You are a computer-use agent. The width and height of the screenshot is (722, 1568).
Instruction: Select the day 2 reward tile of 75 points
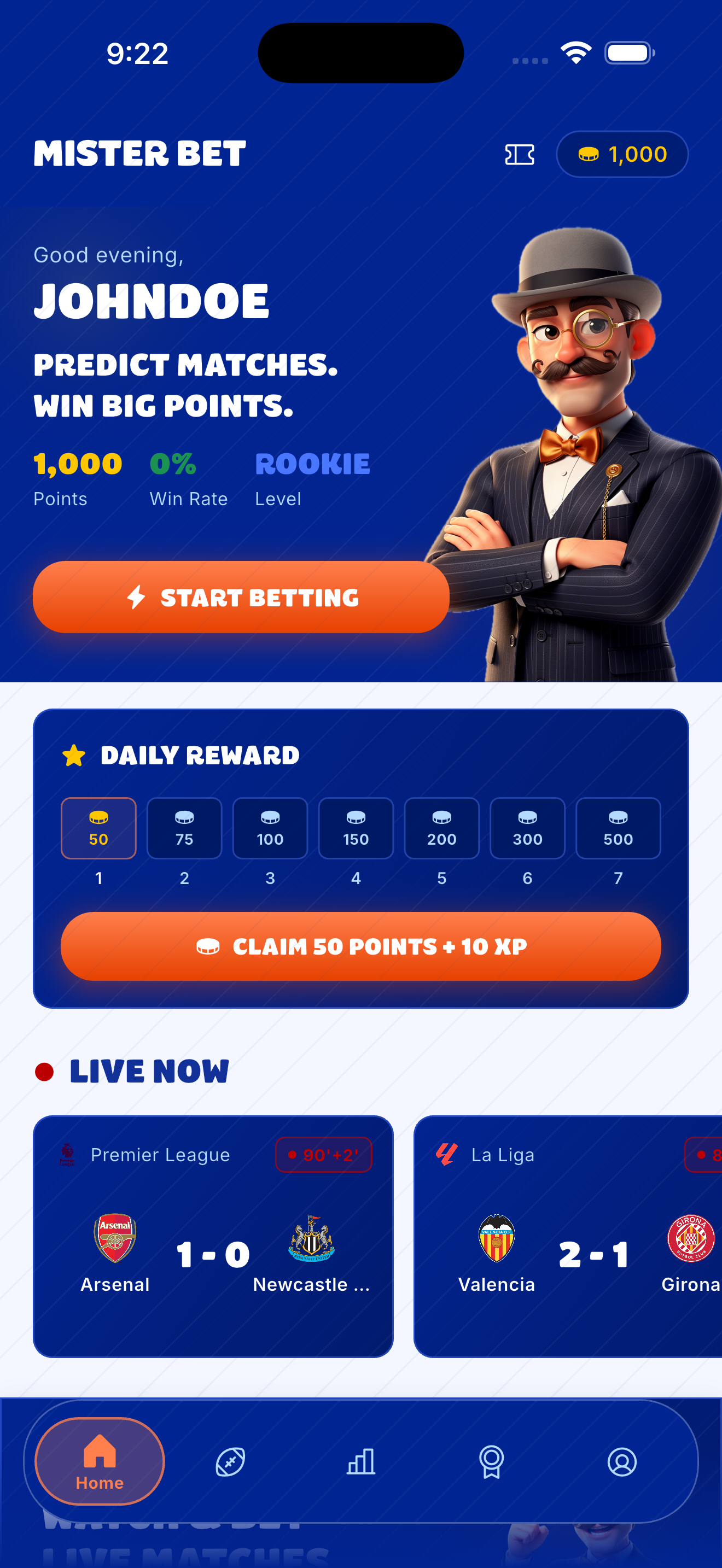click(x=184, y=828)
